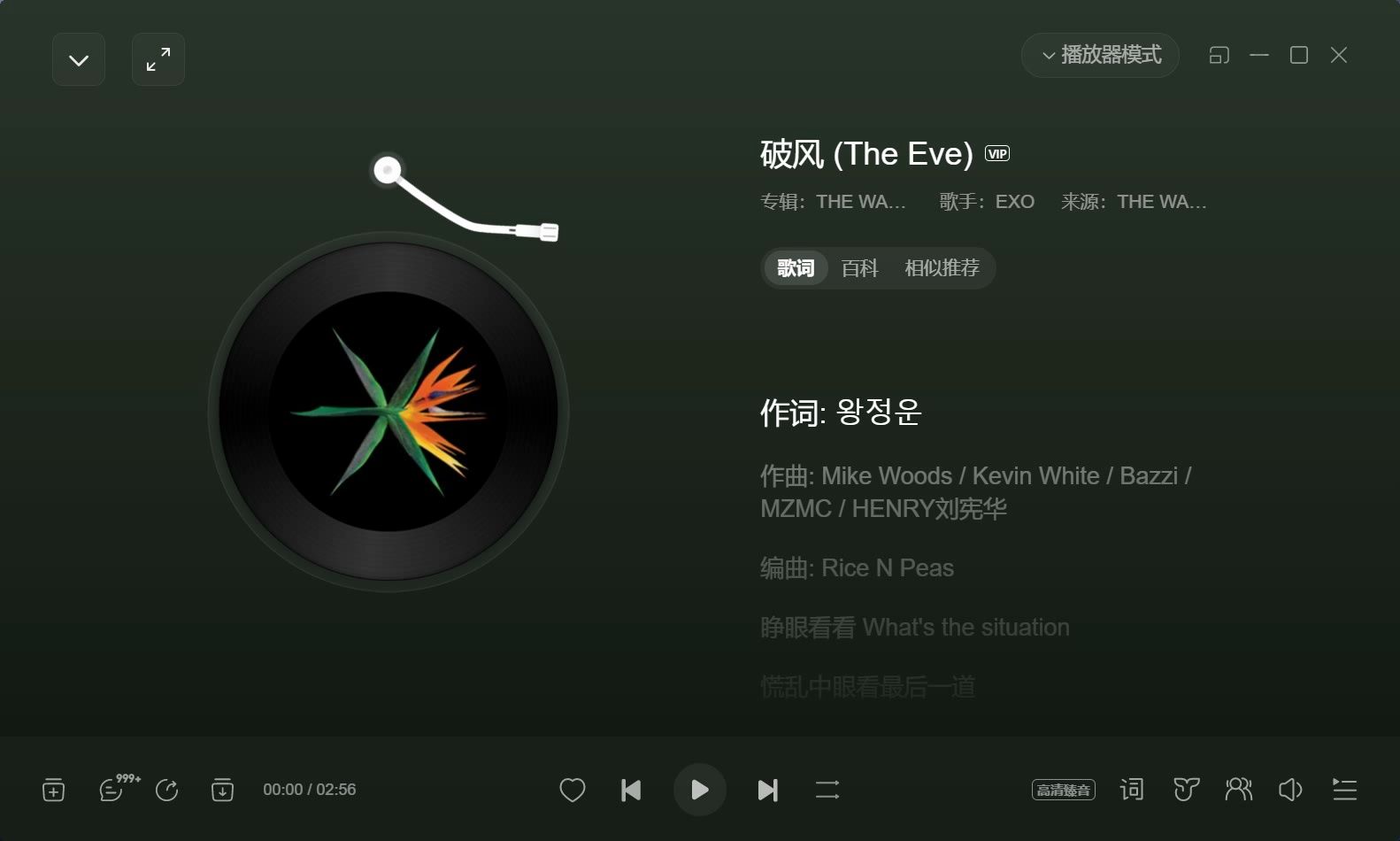Download the current song
The width and height of the screenshot is (1400, 841).
(222, 790)
